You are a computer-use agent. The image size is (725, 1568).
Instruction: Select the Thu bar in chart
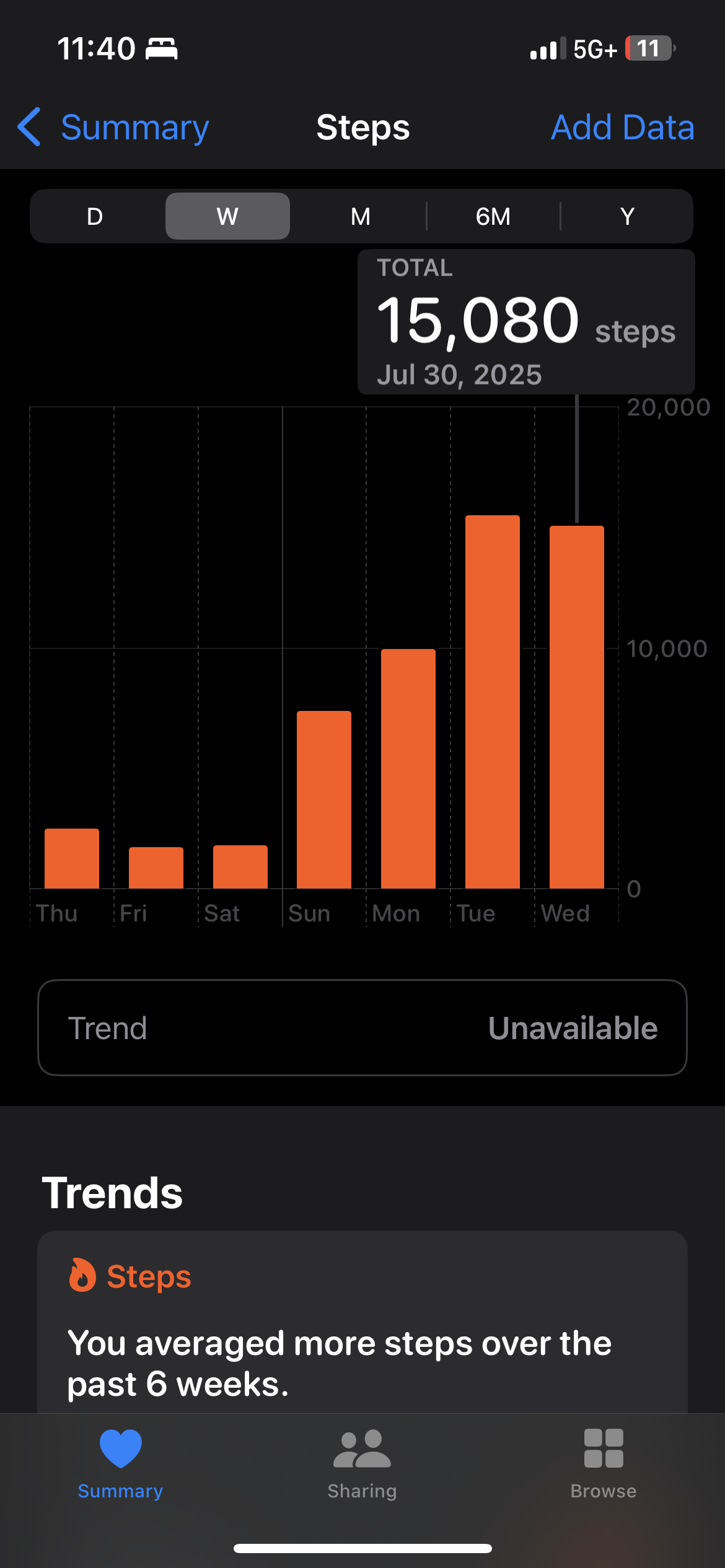click(x=72, y=858)
